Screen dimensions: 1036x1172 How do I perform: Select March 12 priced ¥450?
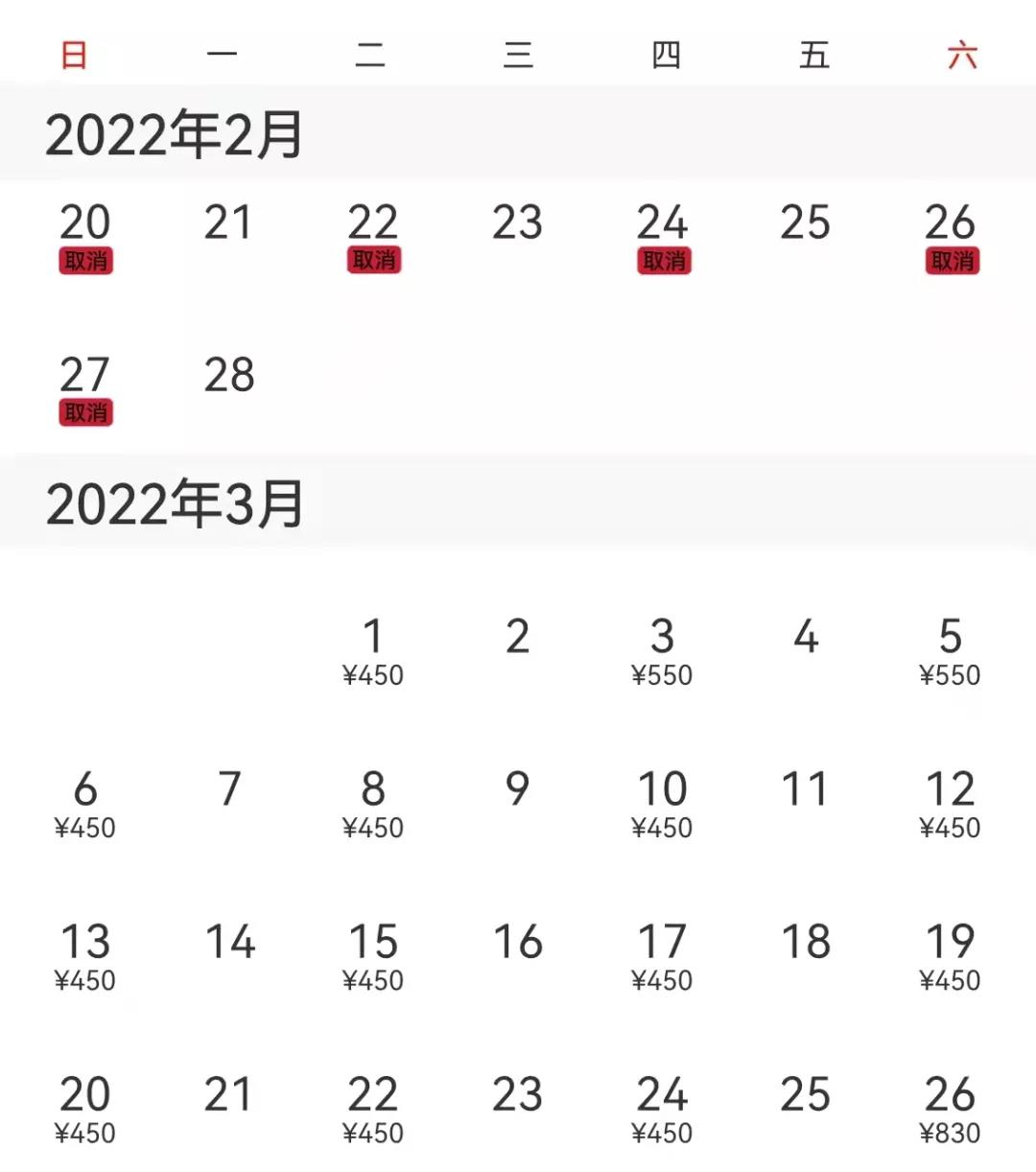949,805
